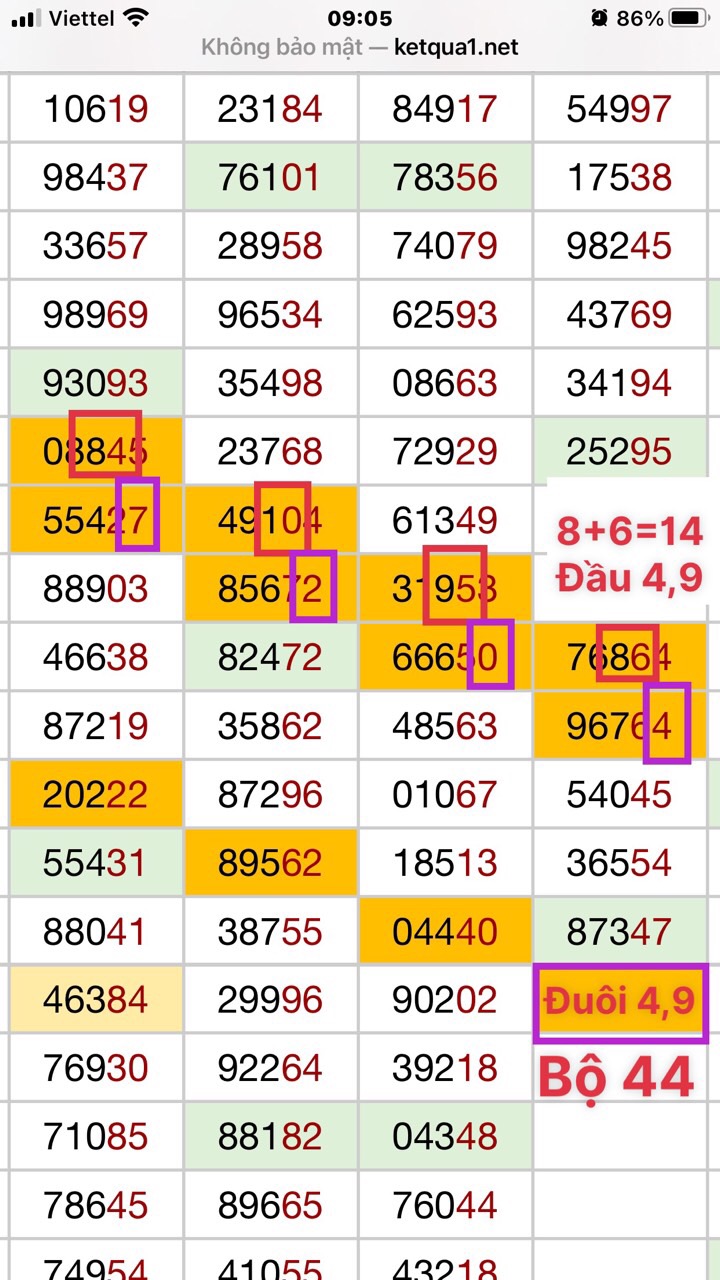
Task: Tap the ketqua1.net address bar
Action: pos(360,47)
